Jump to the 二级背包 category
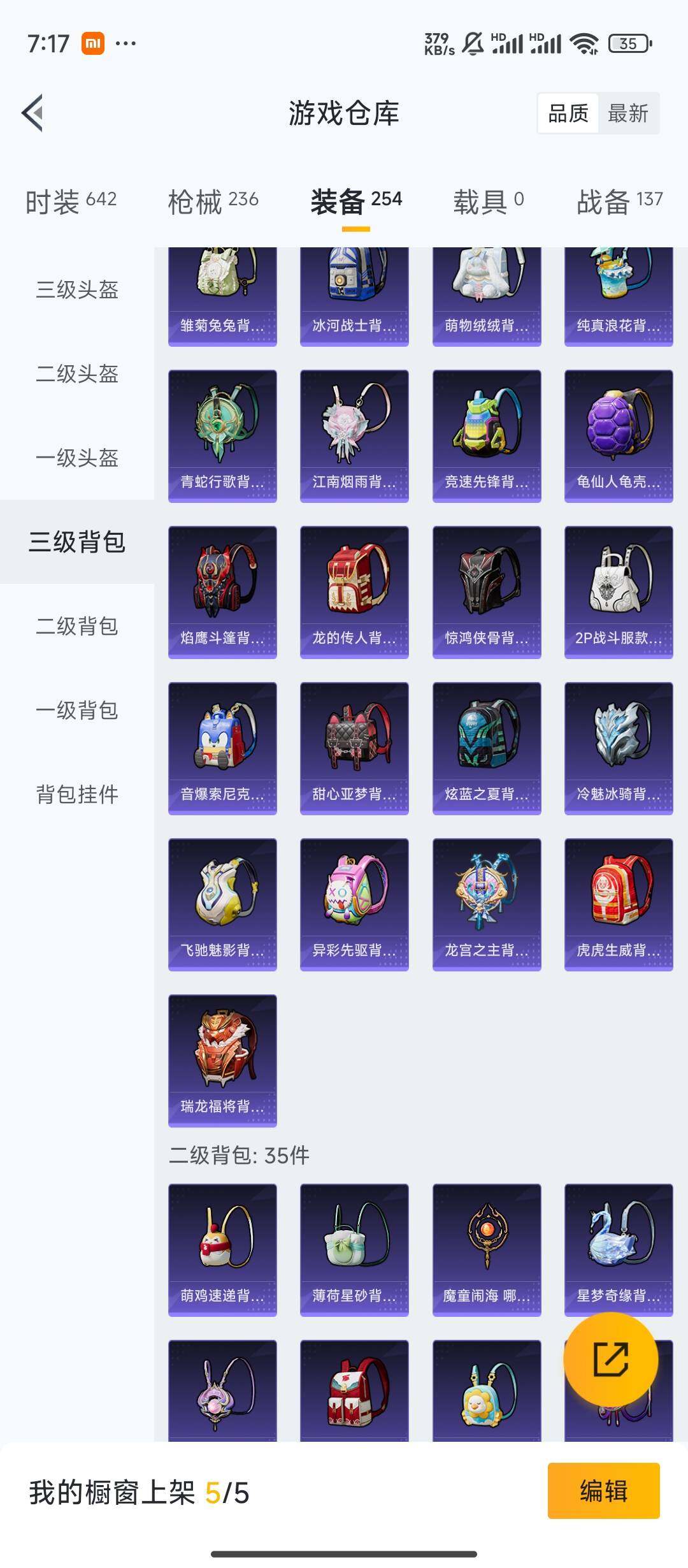This screenshot has height=1568, width=688. pos(77,626)
